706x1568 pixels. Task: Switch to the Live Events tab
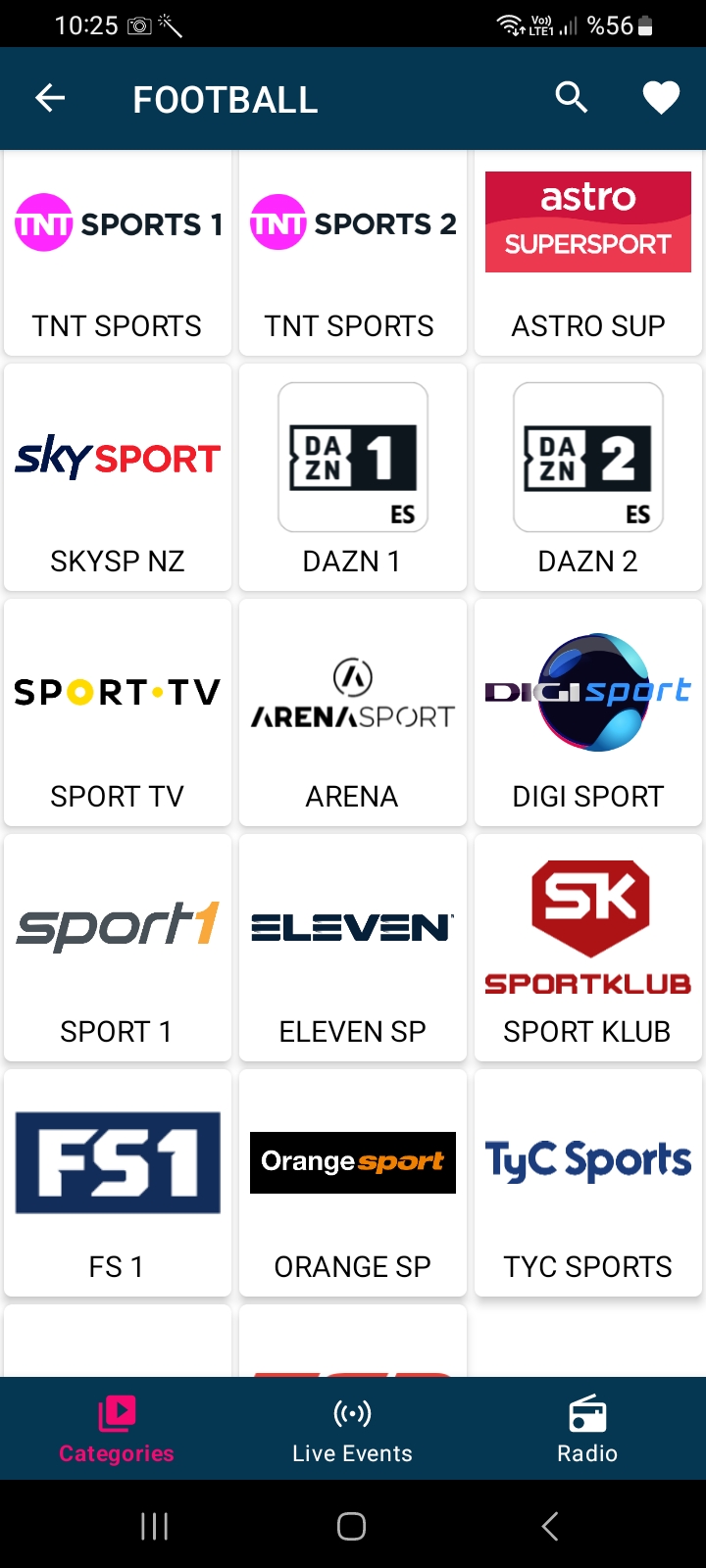coord(353,1429)
